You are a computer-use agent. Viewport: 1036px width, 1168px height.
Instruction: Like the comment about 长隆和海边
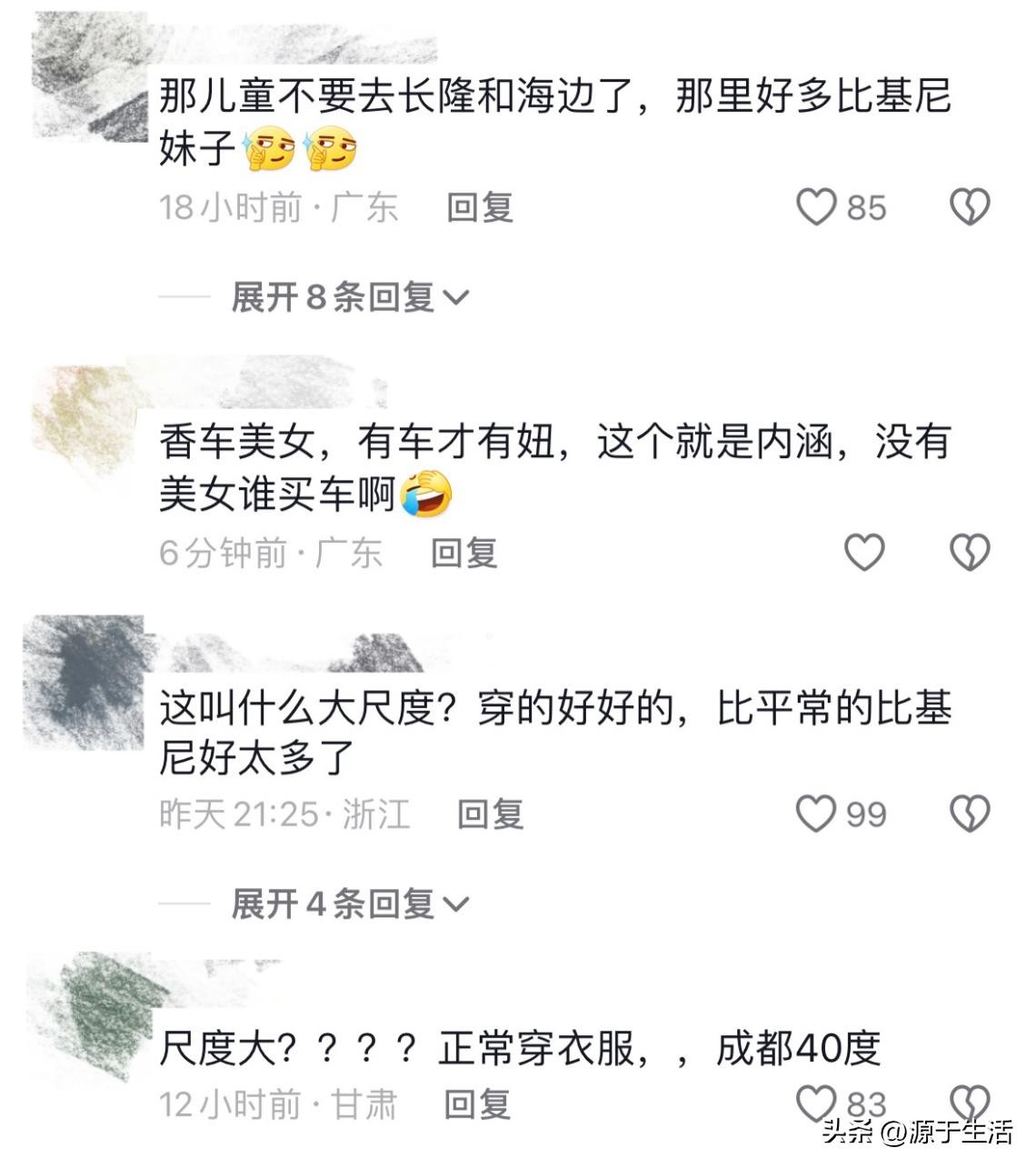tap(816, 207)
